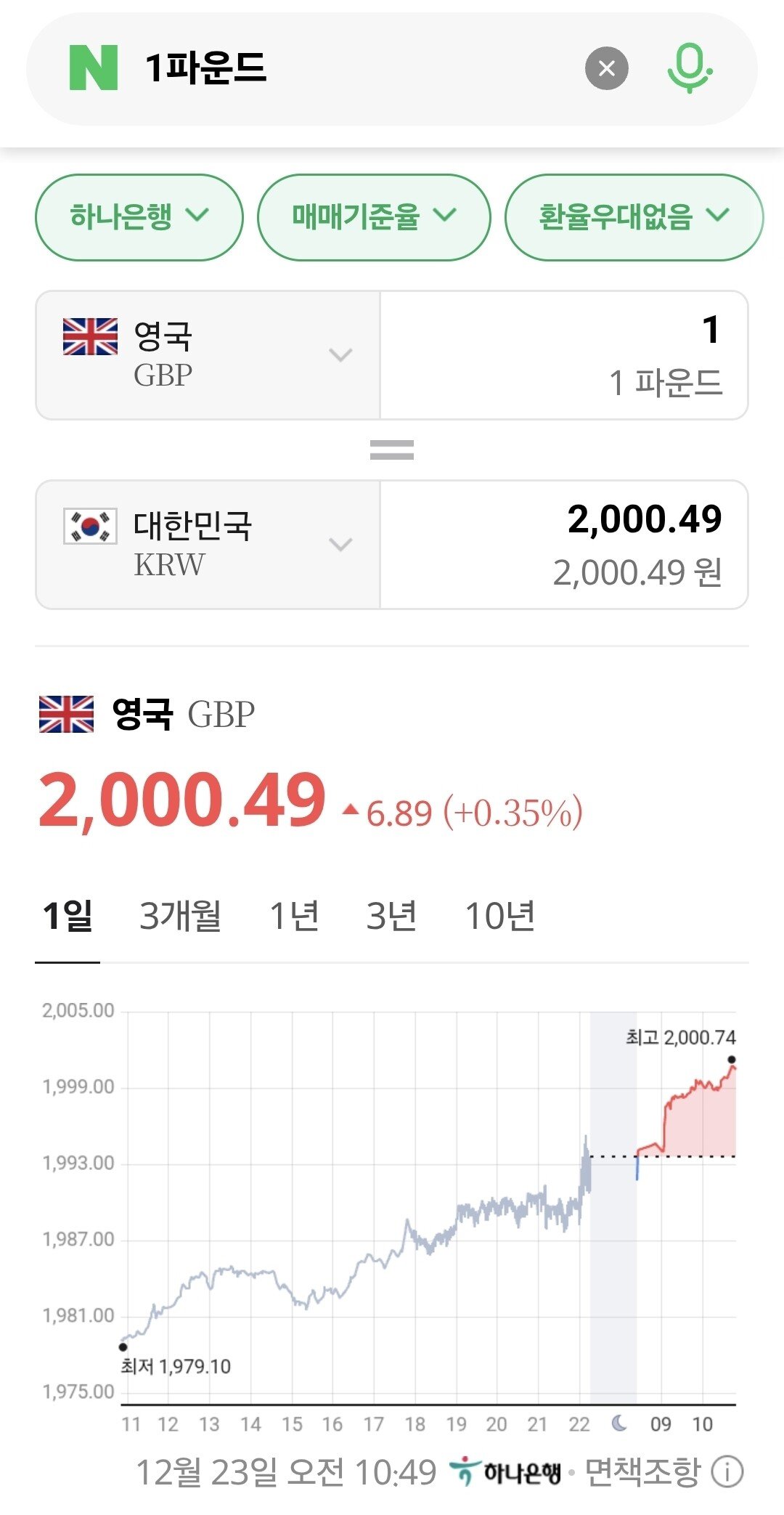Select the 1년 chart period

294,917
